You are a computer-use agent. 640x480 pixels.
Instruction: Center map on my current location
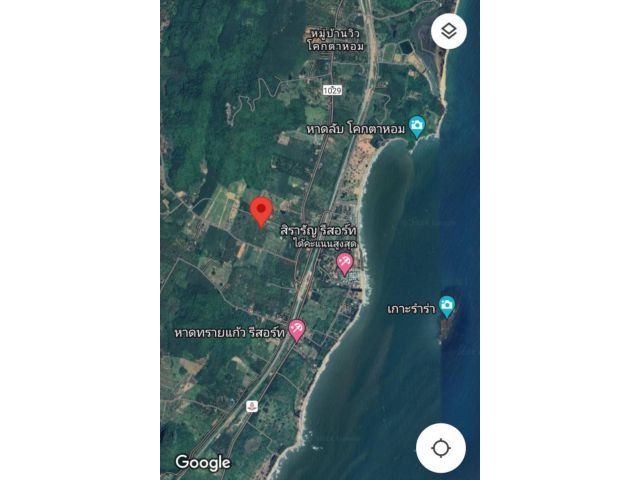[440, 448]
